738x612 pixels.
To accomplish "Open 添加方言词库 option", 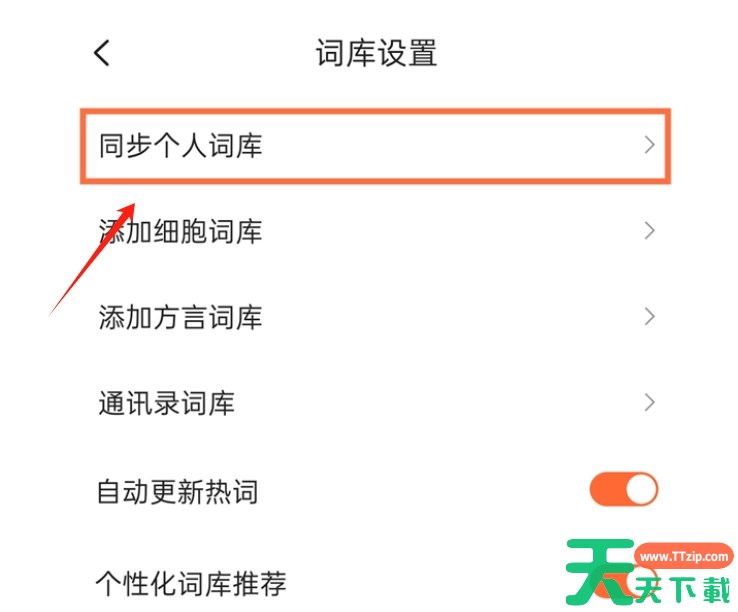I will (374, 318).
